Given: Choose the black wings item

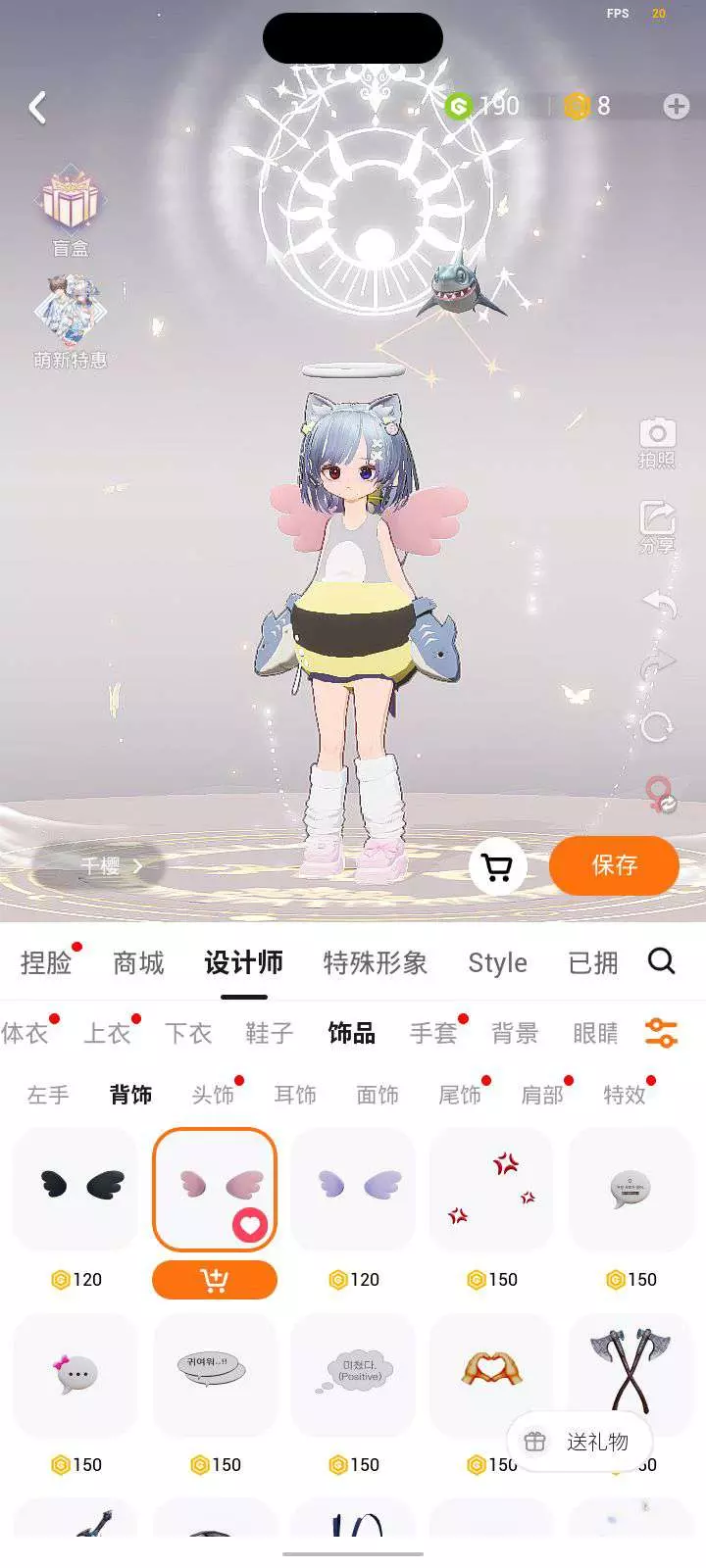Looking at the screenshot, I should [75, 1188].
